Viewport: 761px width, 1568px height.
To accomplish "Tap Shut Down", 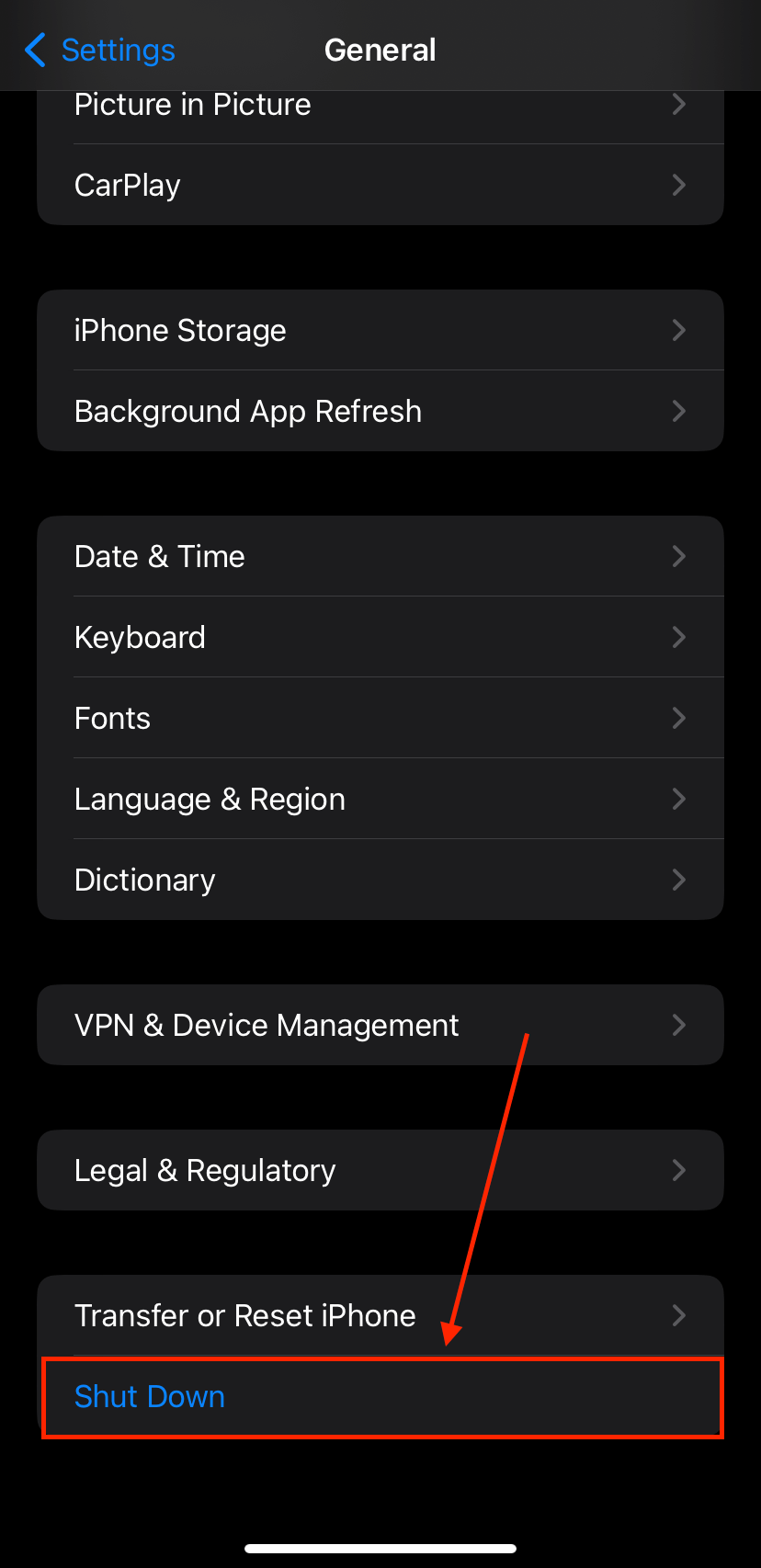I will [x=380, y=1397].
